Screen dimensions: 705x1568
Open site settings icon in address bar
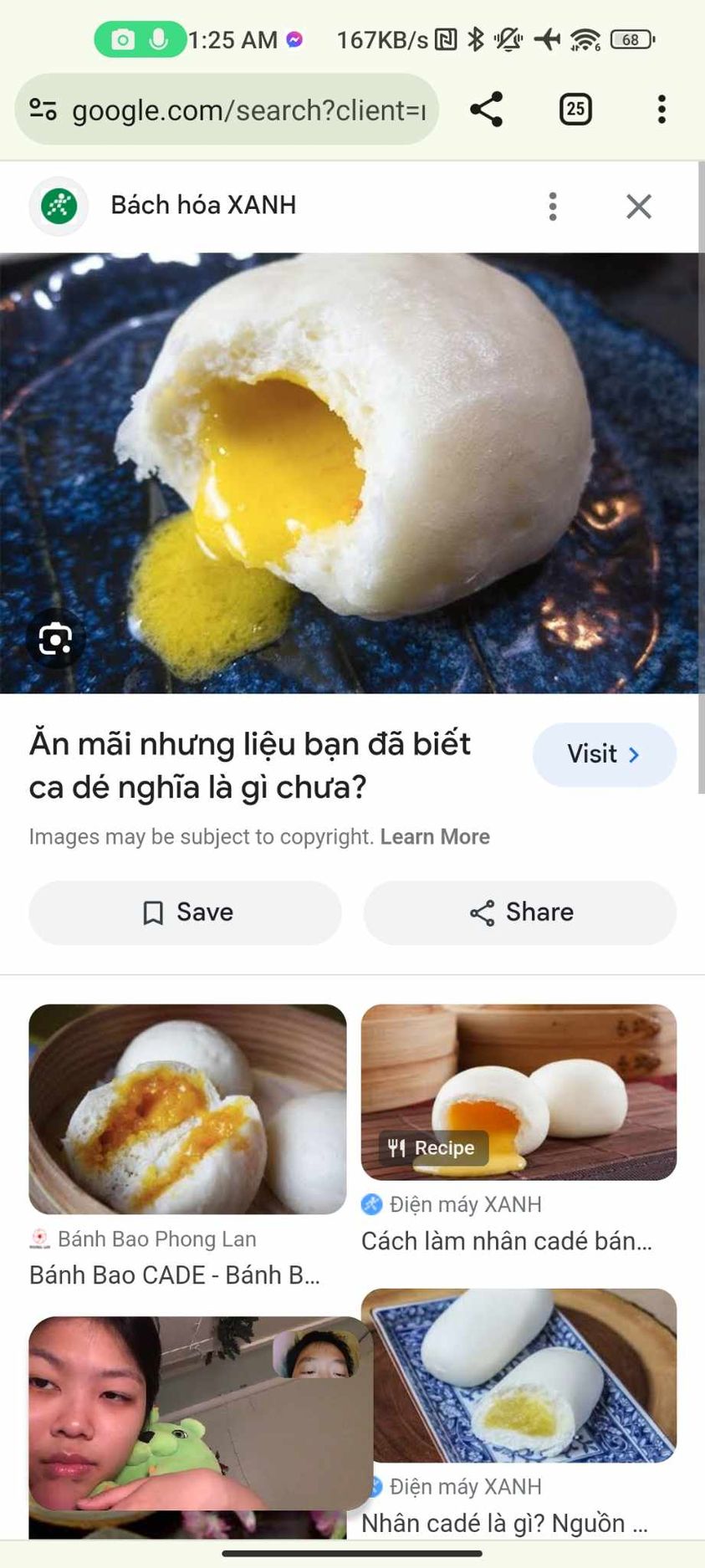tap(43, 110)
